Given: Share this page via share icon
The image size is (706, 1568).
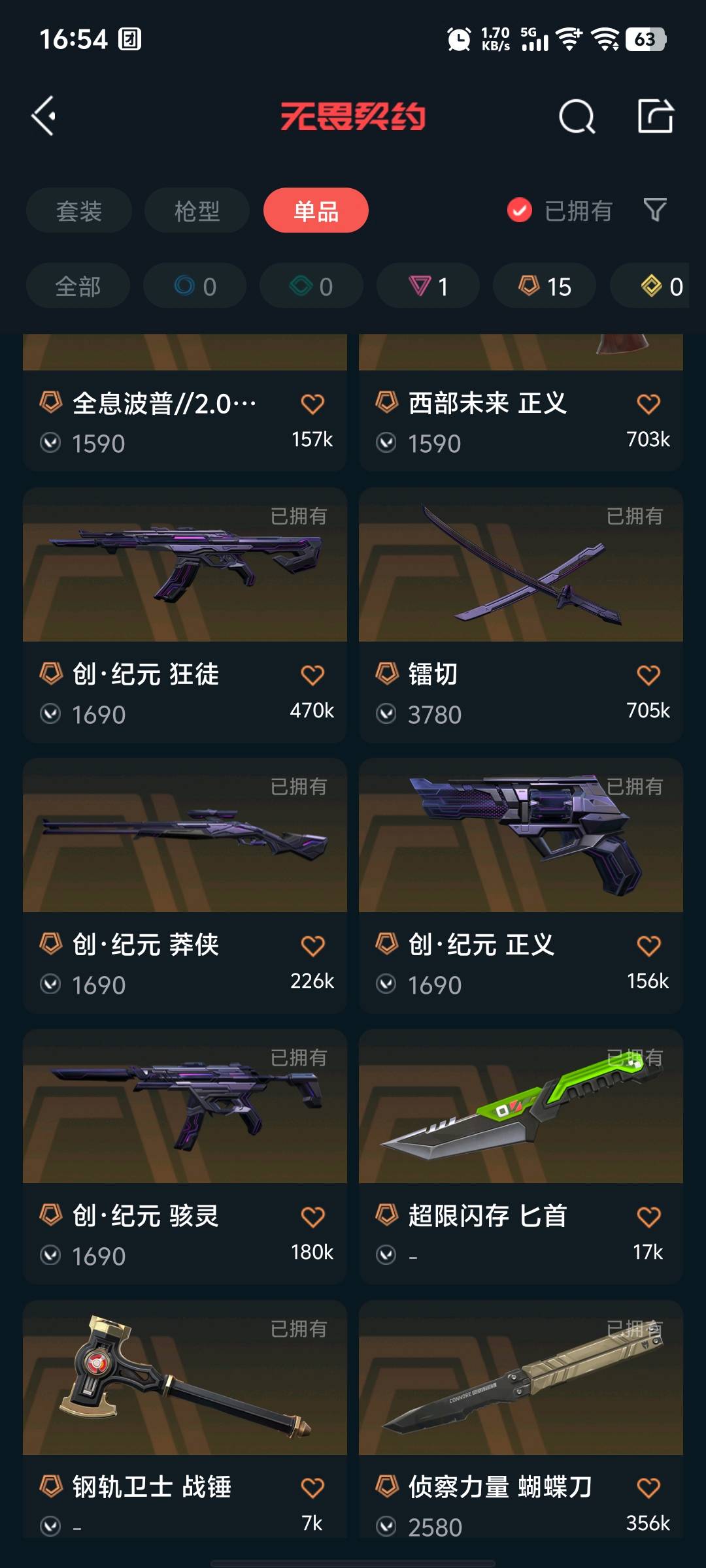Looking at the screenshot, I should pyautogui.click(x=655, y=116).
